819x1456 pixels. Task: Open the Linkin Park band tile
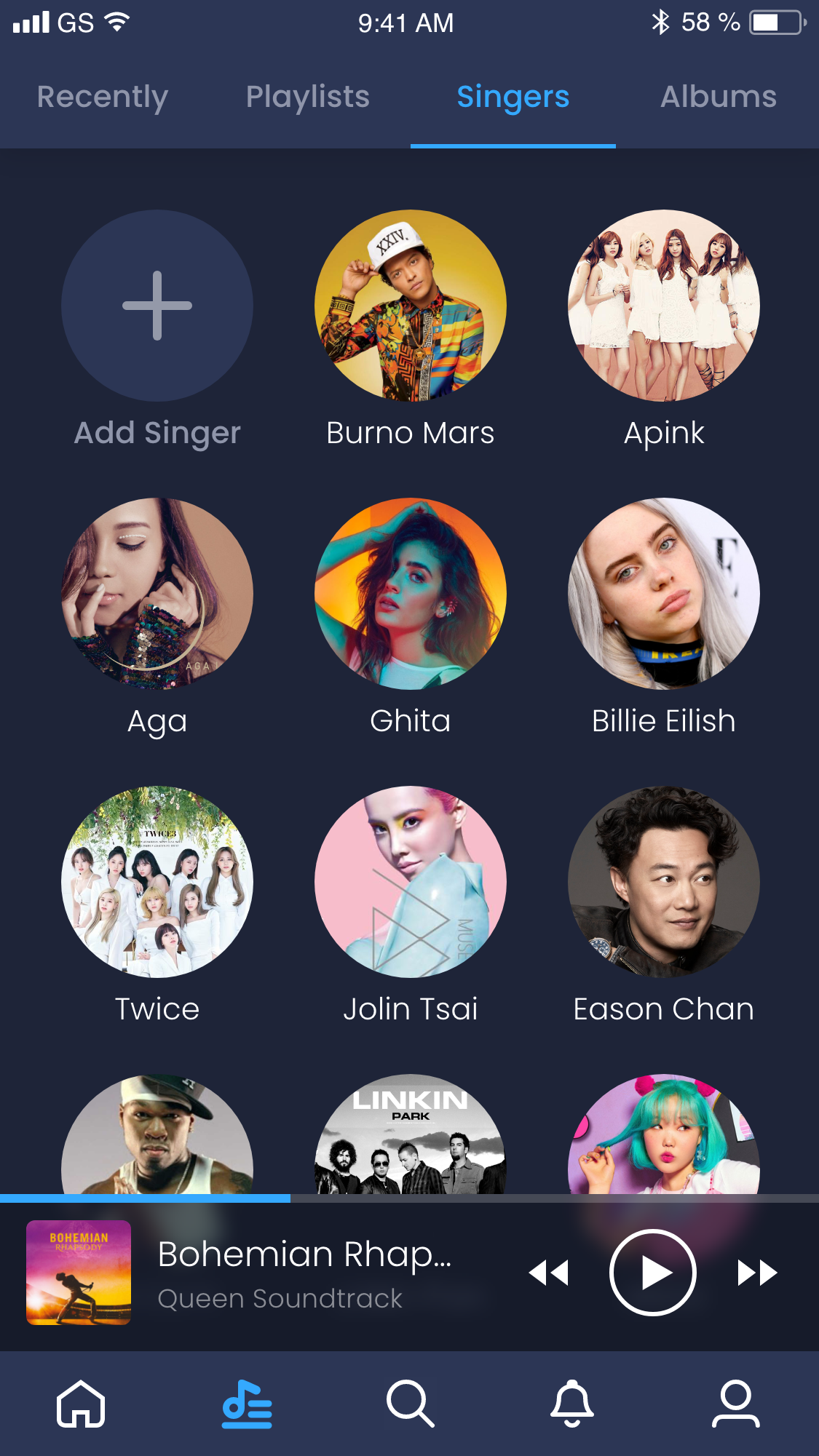tap(411, 1137)
